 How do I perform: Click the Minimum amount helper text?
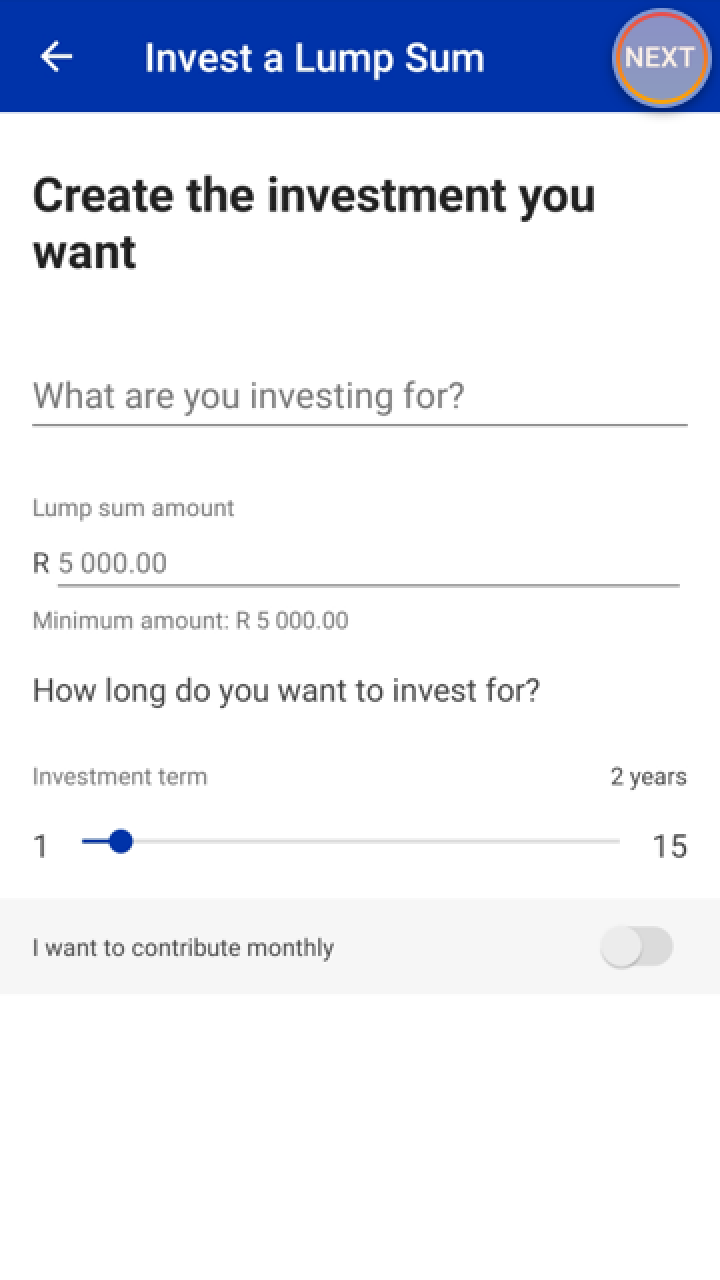tap(189, 620)
